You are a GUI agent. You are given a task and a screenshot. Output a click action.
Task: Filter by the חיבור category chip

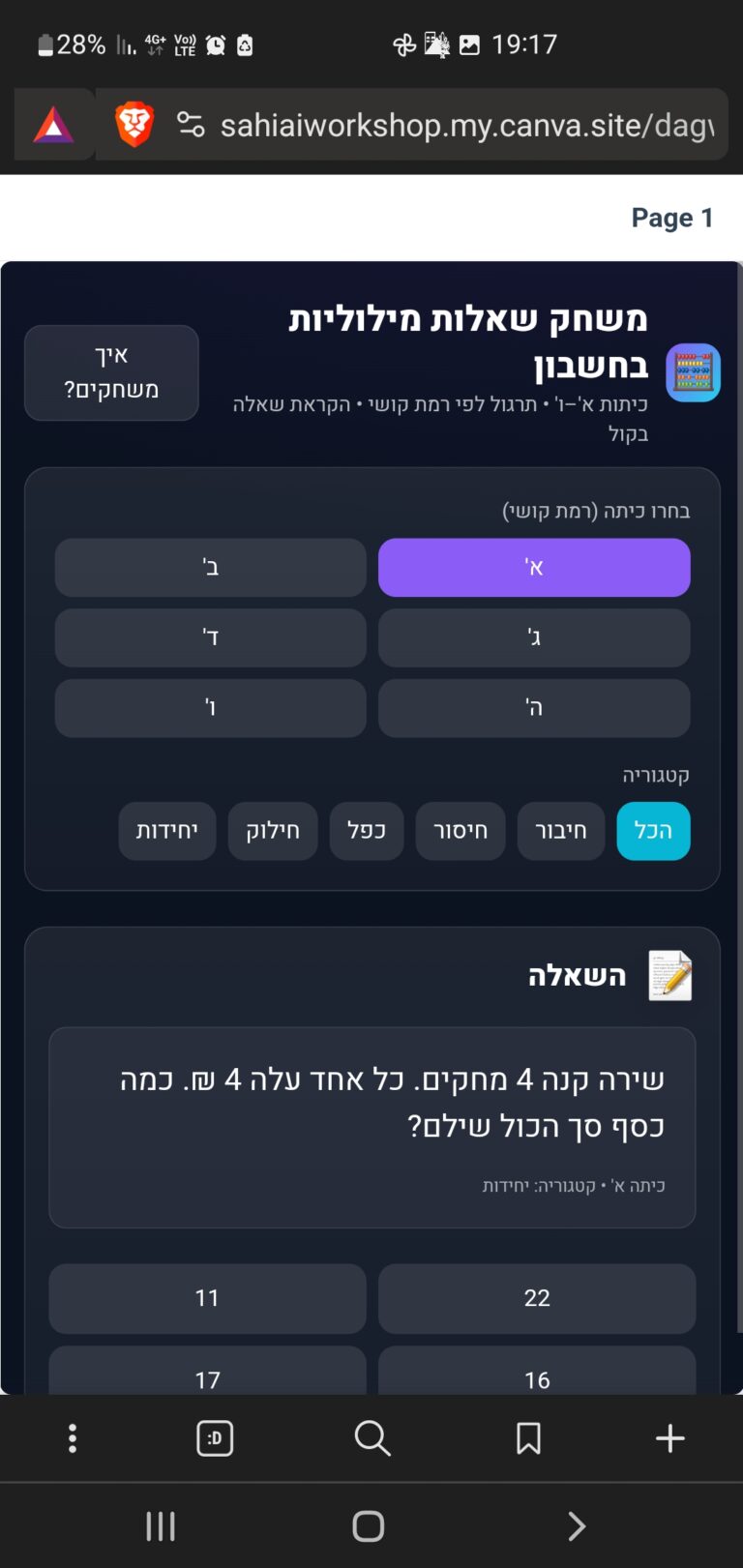pos(561,831)
